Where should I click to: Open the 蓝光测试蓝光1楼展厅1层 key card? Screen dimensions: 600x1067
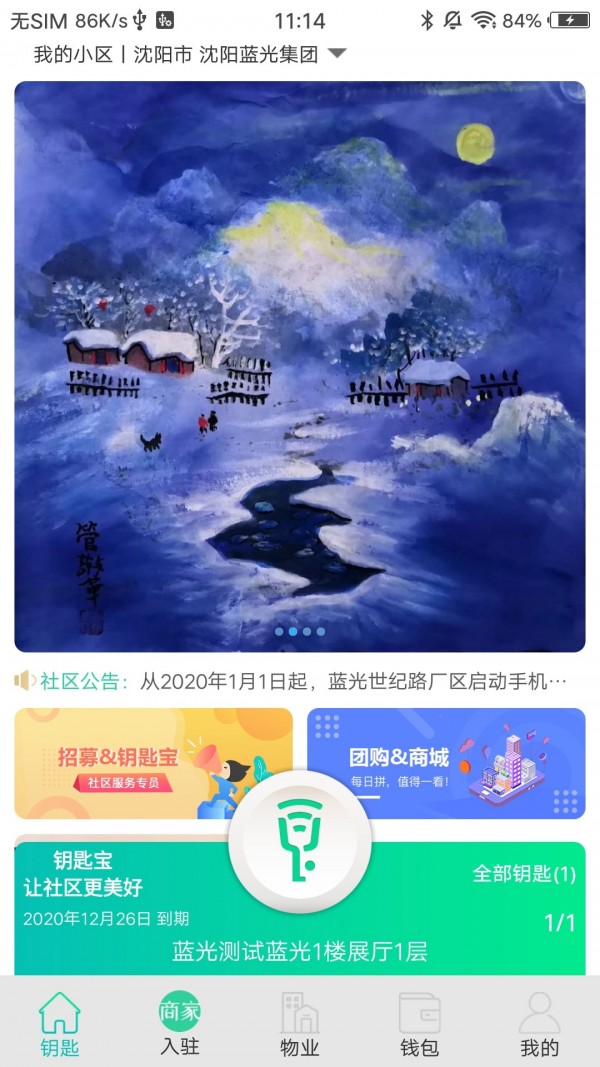300,951
